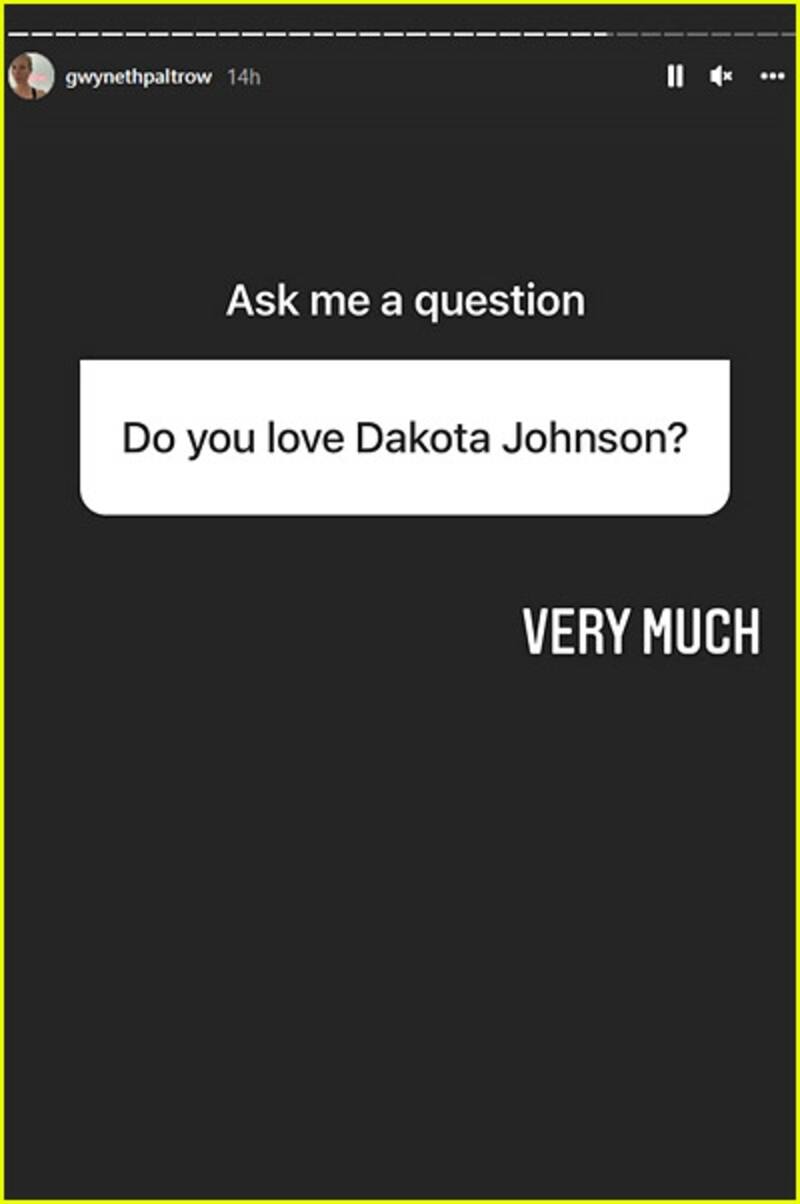The width and height of the screenshot is (800, 1204).
Task: Pause the story playback
Action: 675,76
